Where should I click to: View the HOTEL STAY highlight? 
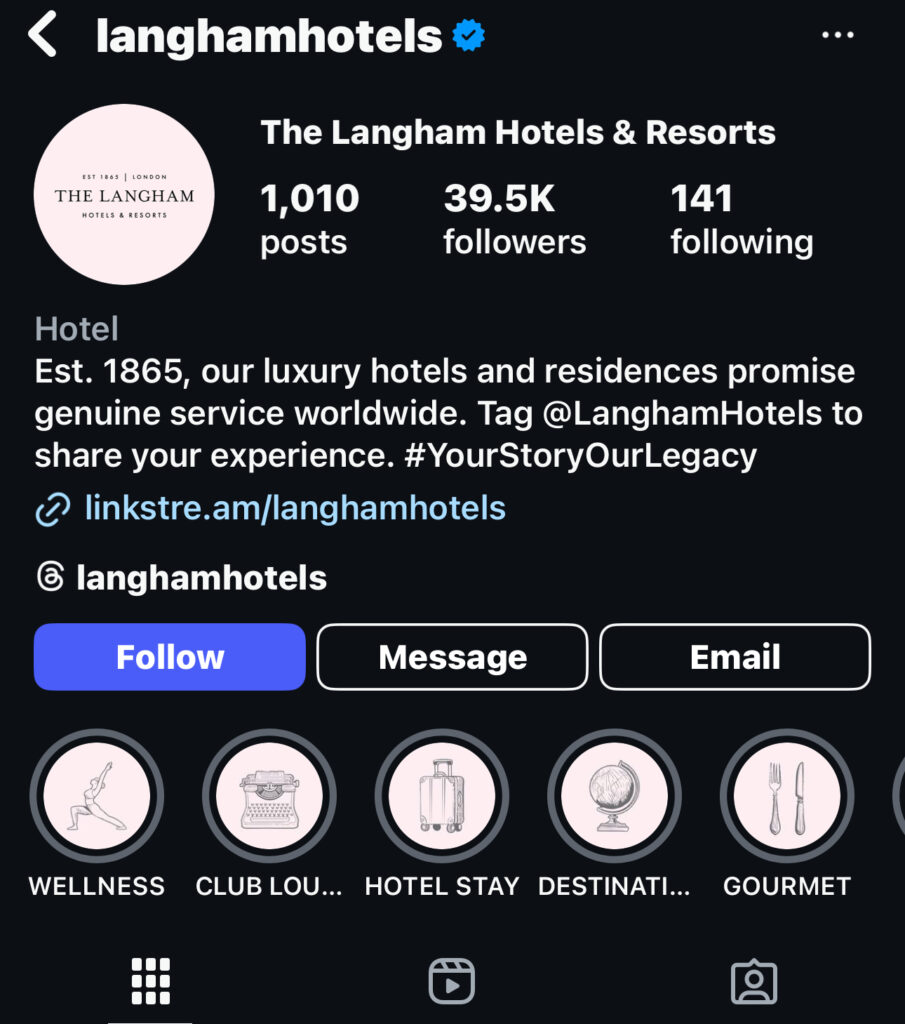click(x=442, y=797)
